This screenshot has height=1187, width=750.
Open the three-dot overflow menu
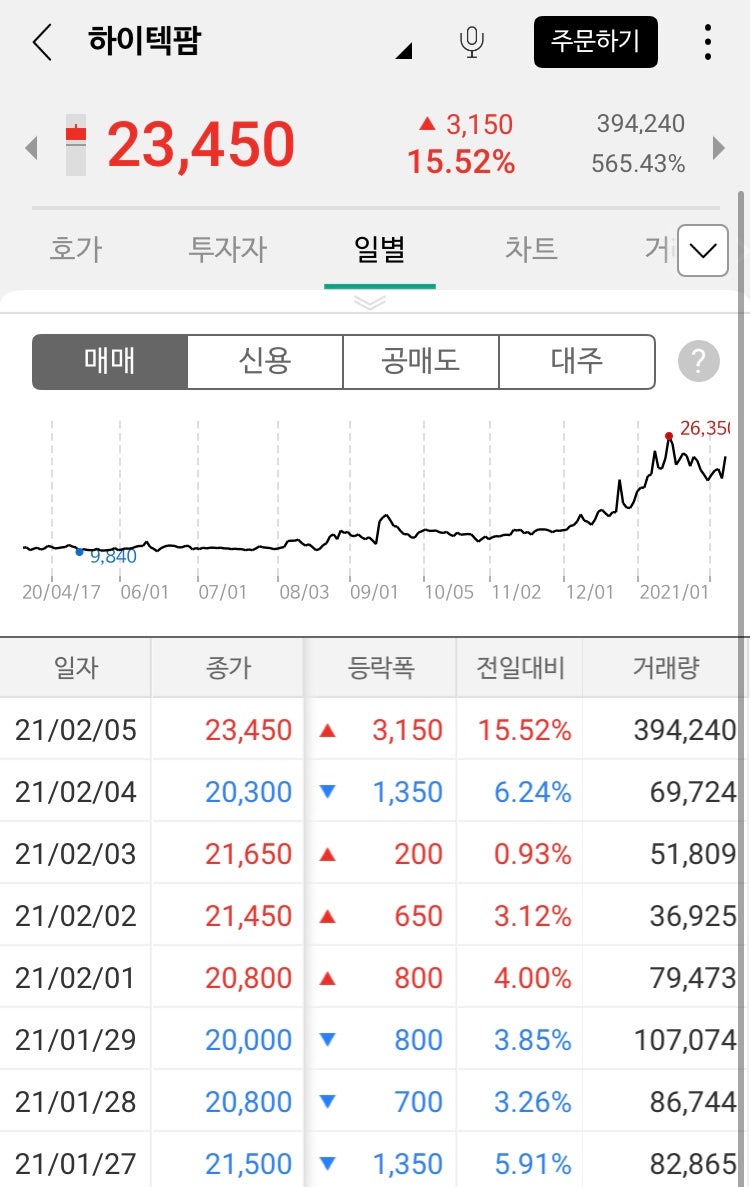coord(708,42)
